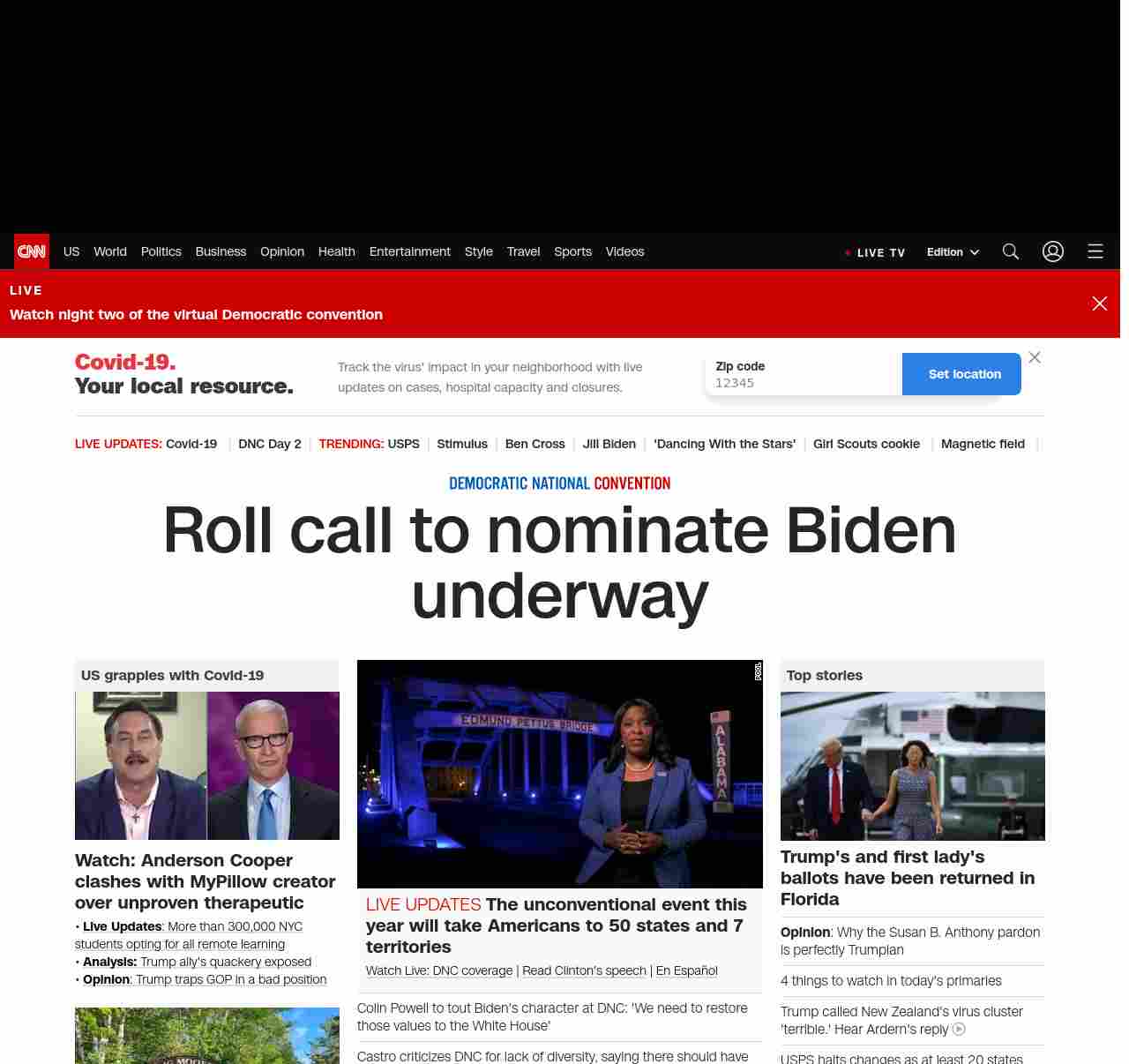1129x1064 pixels.
Task: Go to the Politics section
Action: click(x=161, y=251)
